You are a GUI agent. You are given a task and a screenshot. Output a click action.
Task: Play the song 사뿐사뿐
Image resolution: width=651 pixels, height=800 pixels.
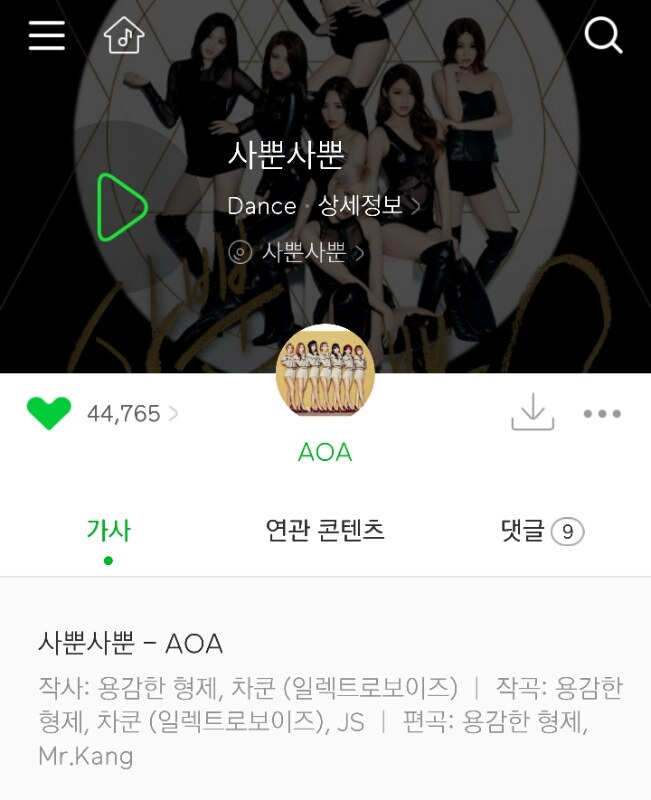coord(122,208)
